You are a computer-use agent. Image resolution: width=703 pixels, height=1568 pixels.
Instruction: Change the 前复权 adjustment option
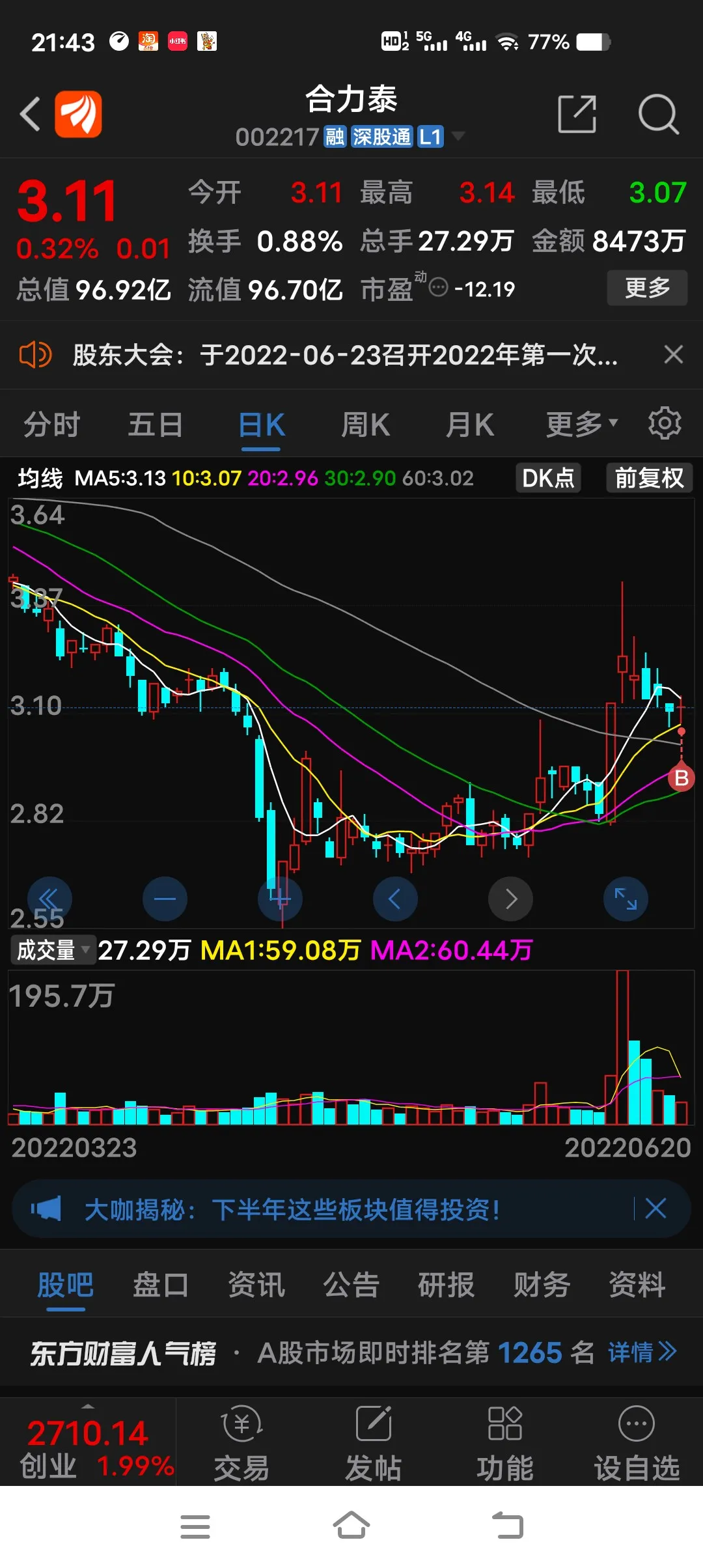tap(648, 478)
